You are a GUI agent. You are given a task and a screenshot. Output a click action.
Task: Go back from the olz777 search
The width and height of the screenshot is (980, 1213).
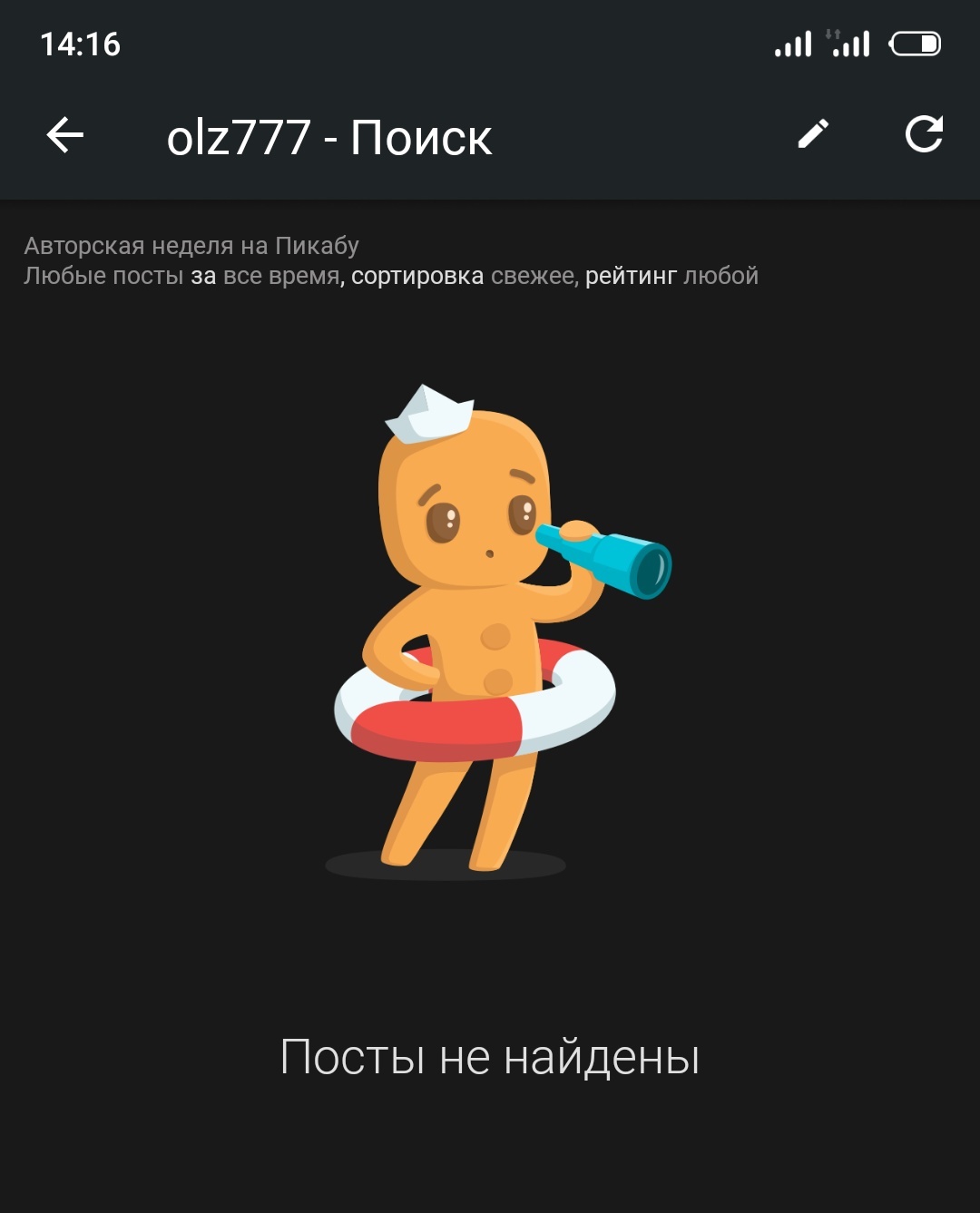(65, 136)
